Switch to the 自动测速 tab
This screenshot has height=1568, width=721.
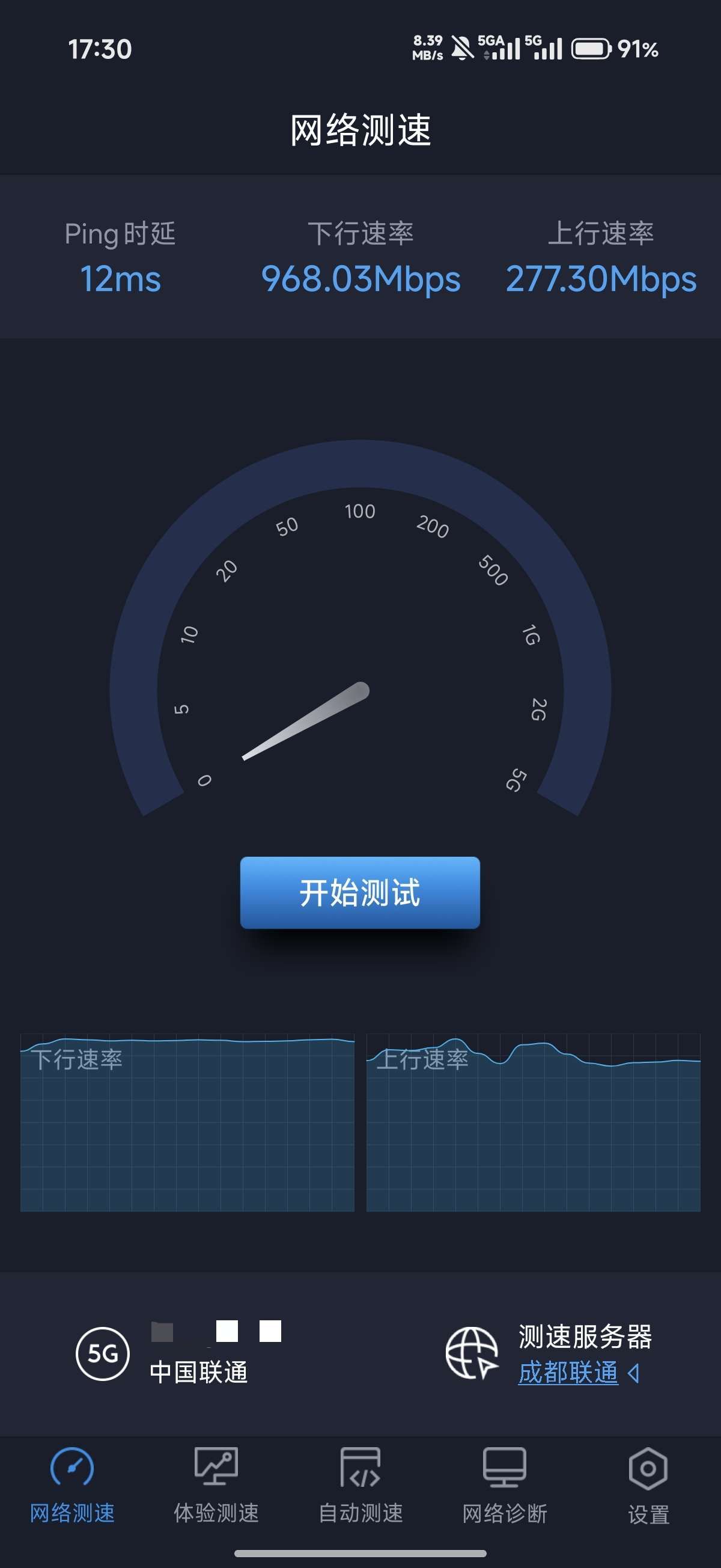[x=360, y=1486]
